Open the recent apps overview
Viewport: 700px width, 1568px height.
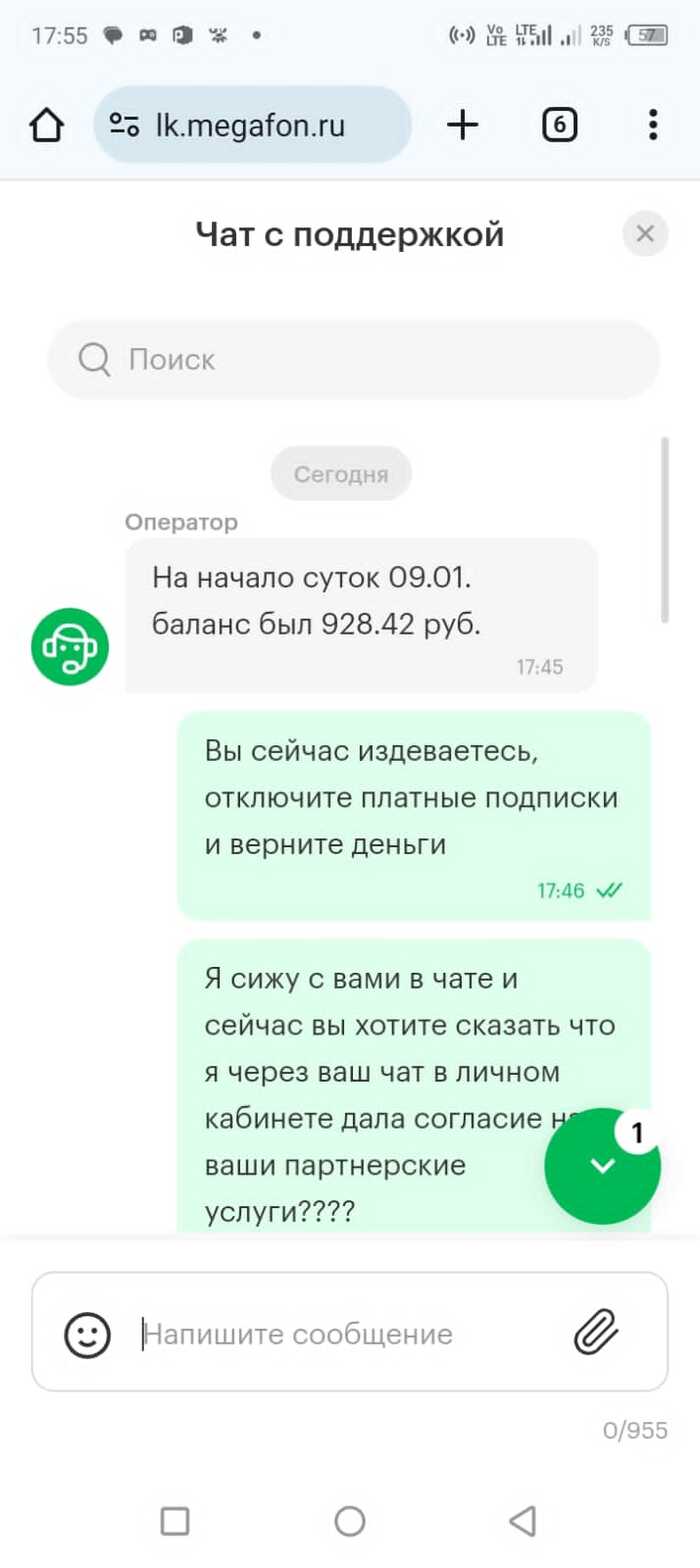[x=175, y=1521]
